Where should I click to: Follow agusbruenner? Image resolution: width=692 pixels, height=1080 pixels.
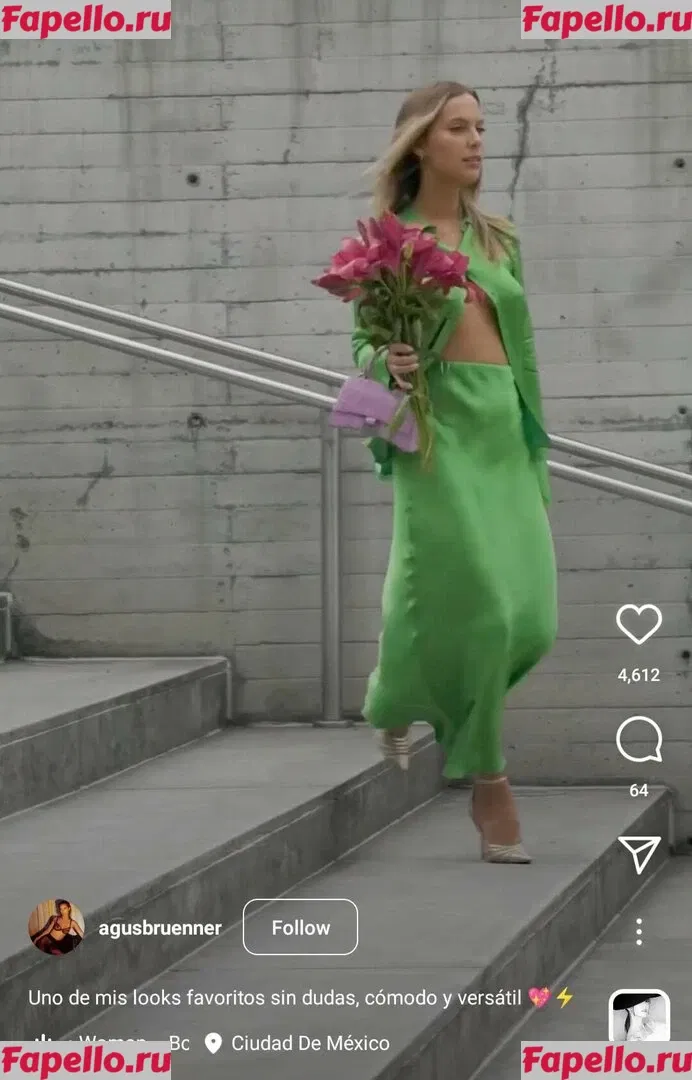(x=300, y=927)
